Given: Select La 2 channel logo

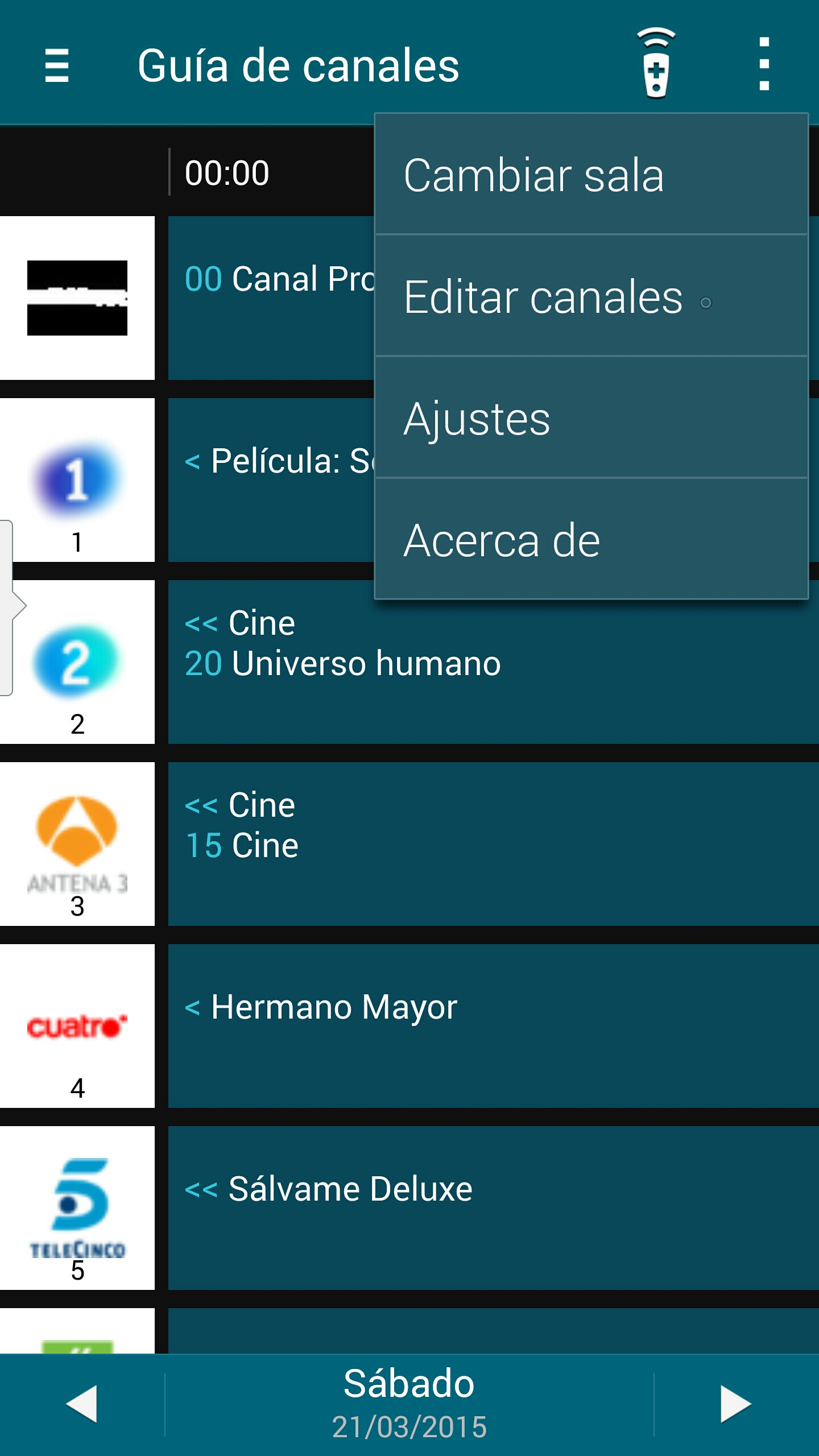Looking at the screenshot, I should [77, 662].
